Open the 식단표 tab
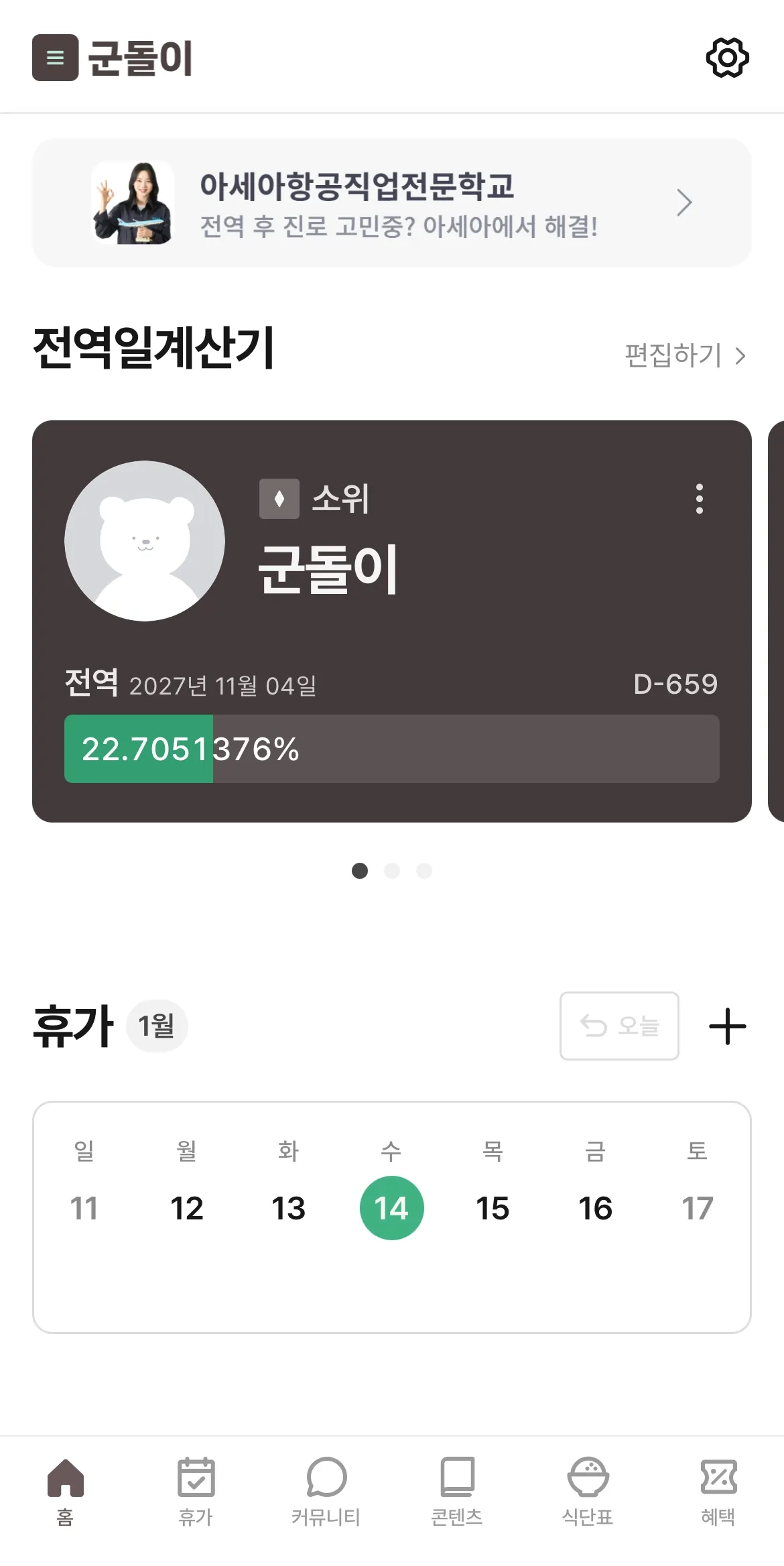 point(588,1490)
